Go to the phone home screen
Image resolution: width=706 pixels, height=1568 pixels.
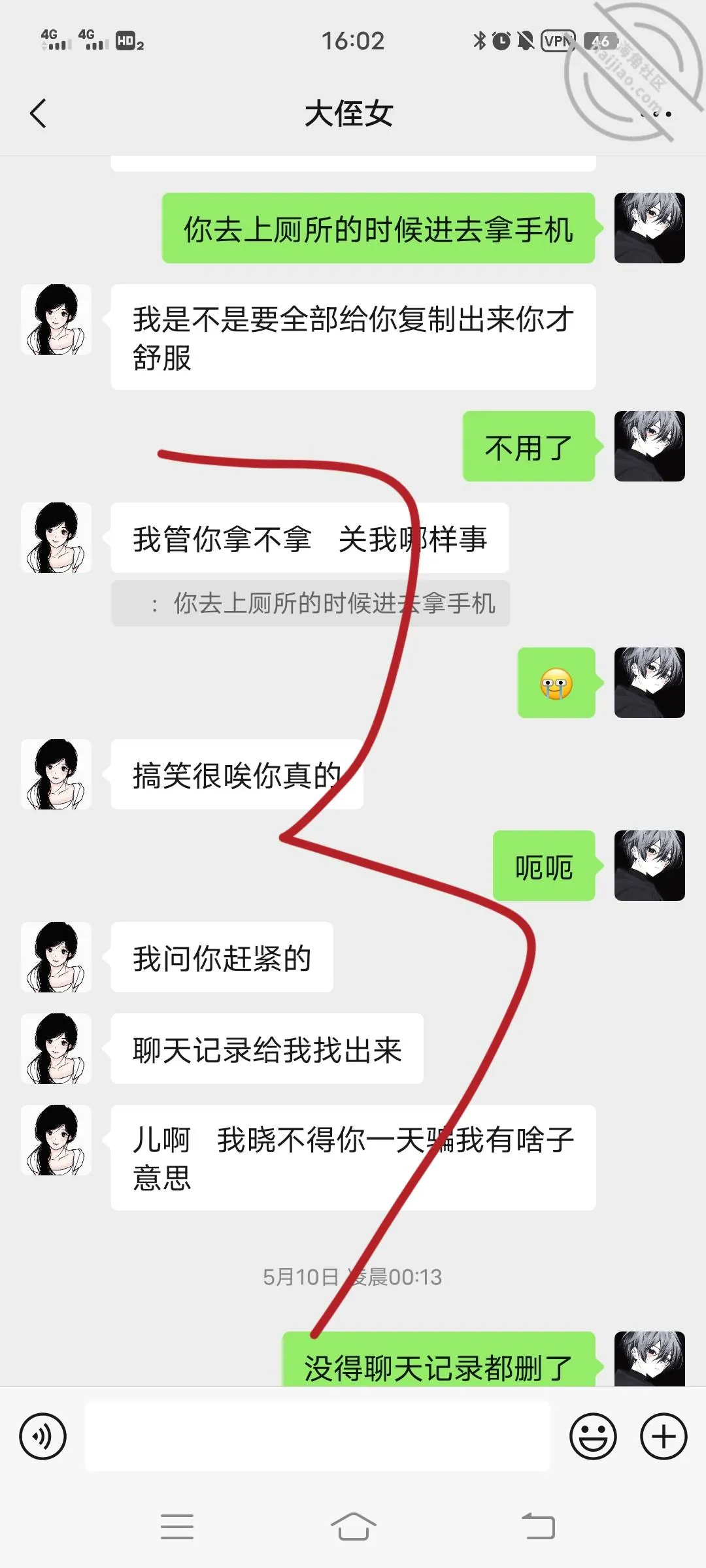tap(353, 1527)
